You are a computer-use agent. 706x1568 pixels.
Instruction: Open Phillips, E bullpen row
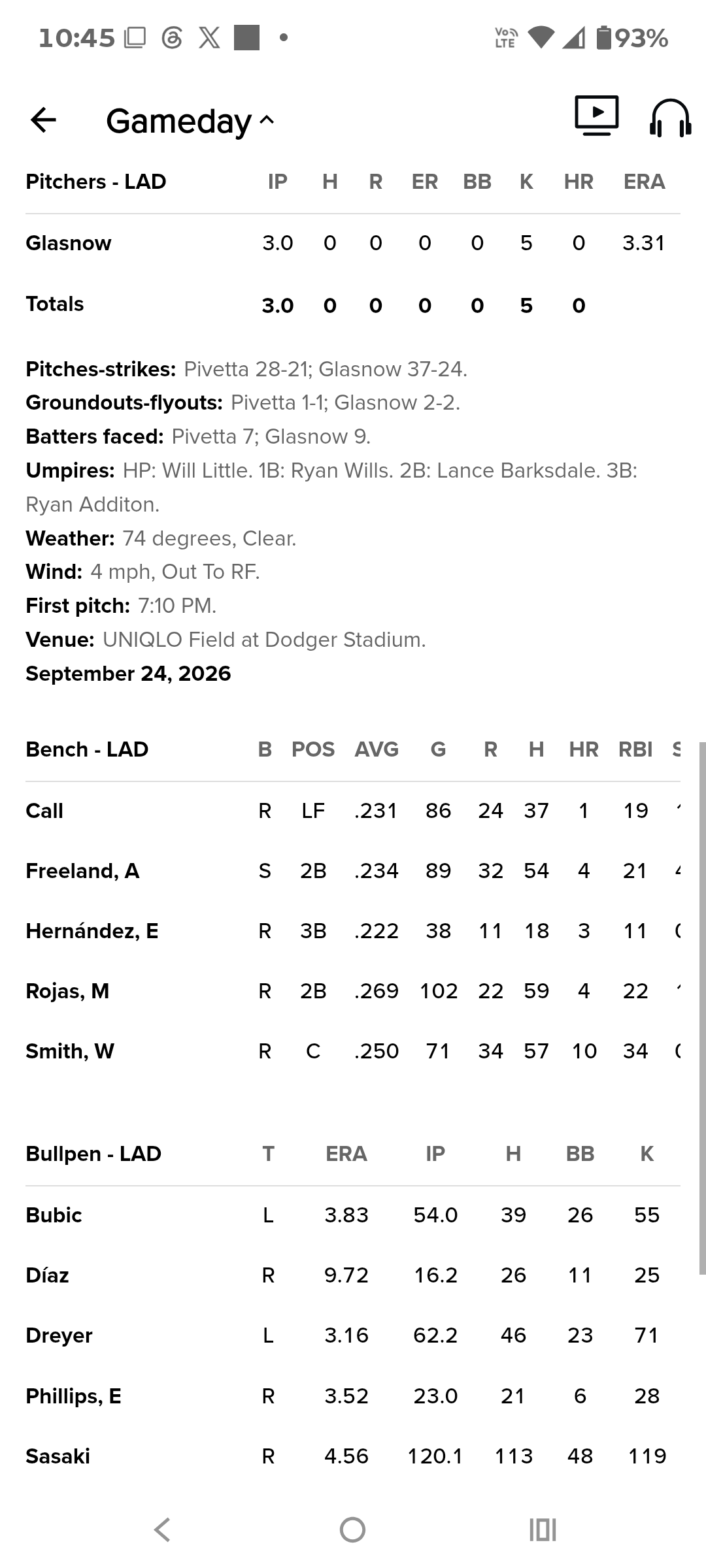pos(353,1396)
